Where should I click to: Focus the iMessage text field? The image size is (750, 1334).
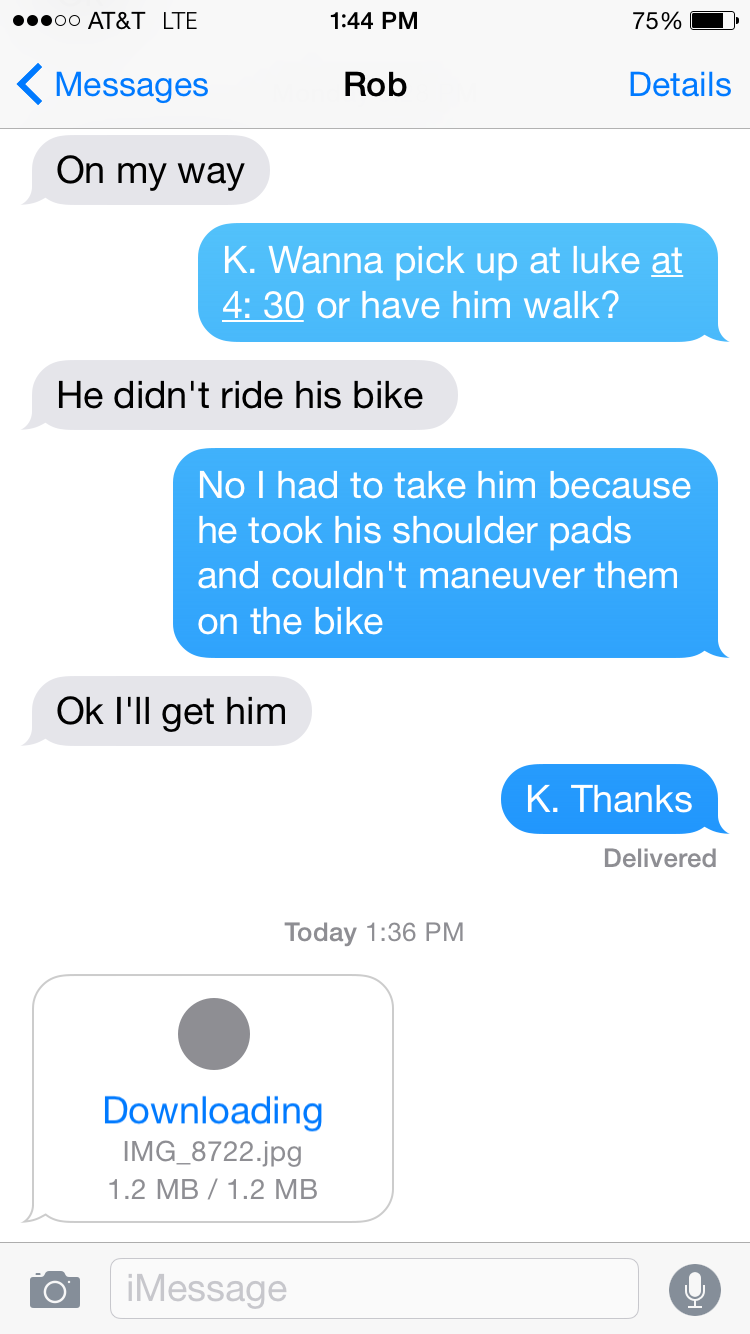[373, 1289]
